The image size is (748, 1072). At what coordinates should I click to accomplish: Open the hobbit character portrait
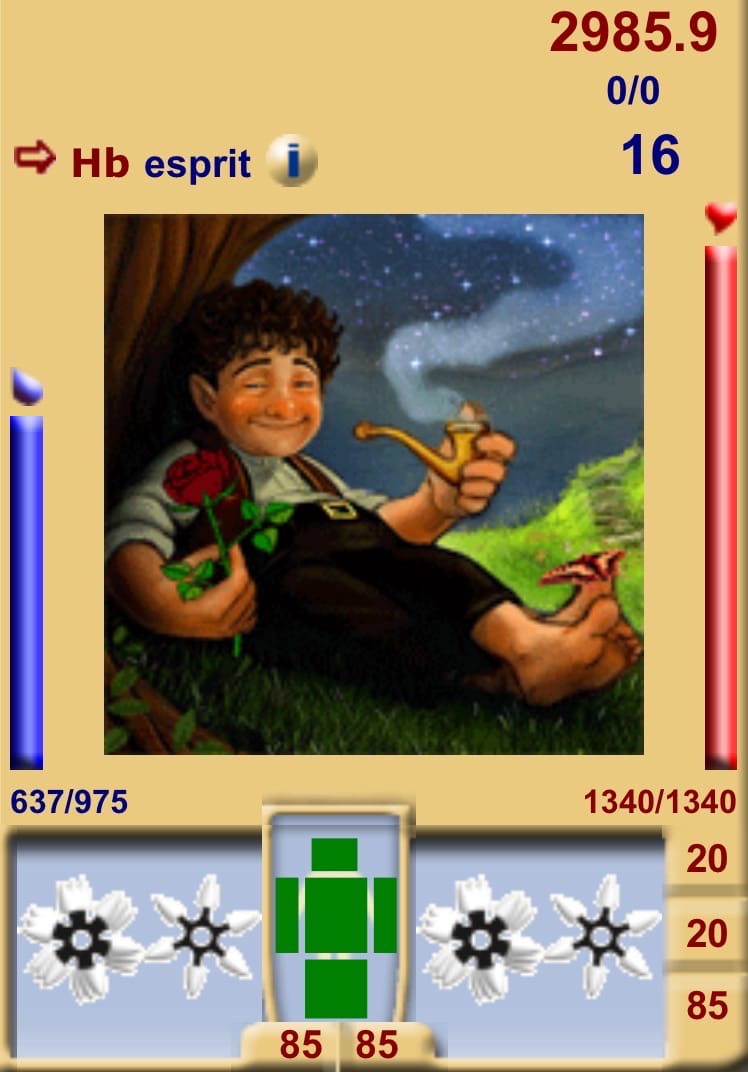[373, 484]
